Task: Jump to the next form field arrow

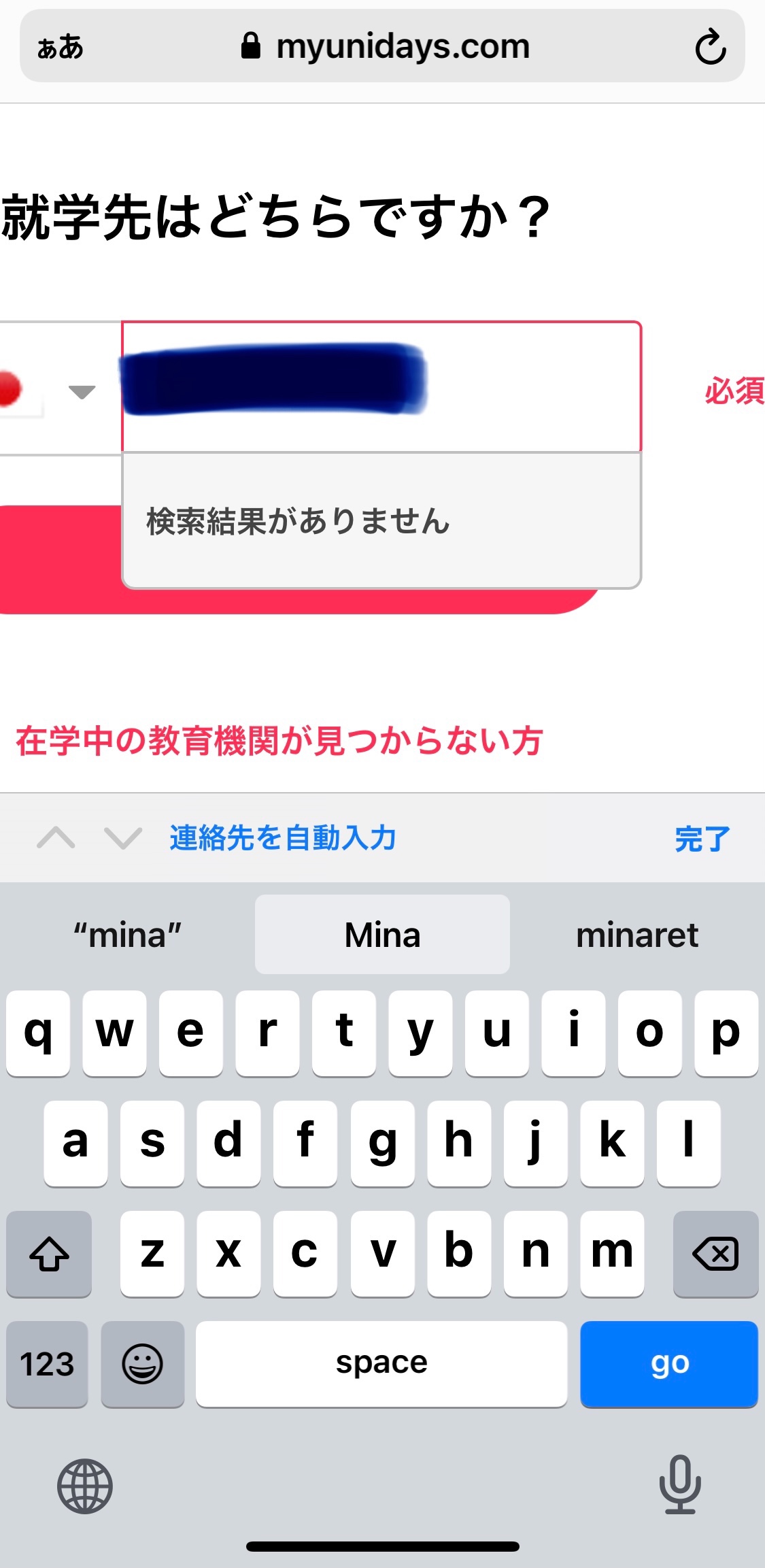Action: pos(123,837)
